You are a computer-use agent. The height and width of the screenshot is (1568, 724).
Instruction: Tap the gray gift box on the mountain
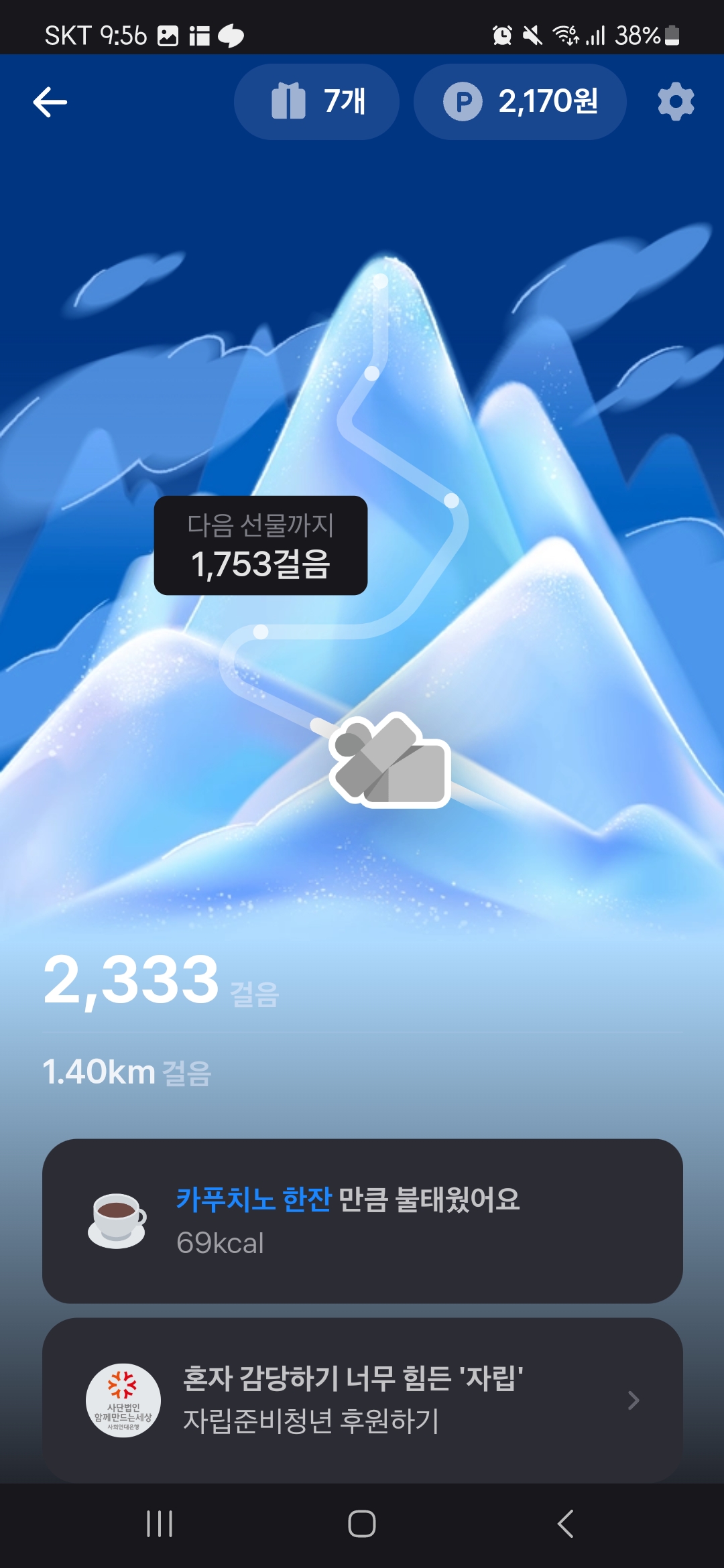tap(390, 761)
